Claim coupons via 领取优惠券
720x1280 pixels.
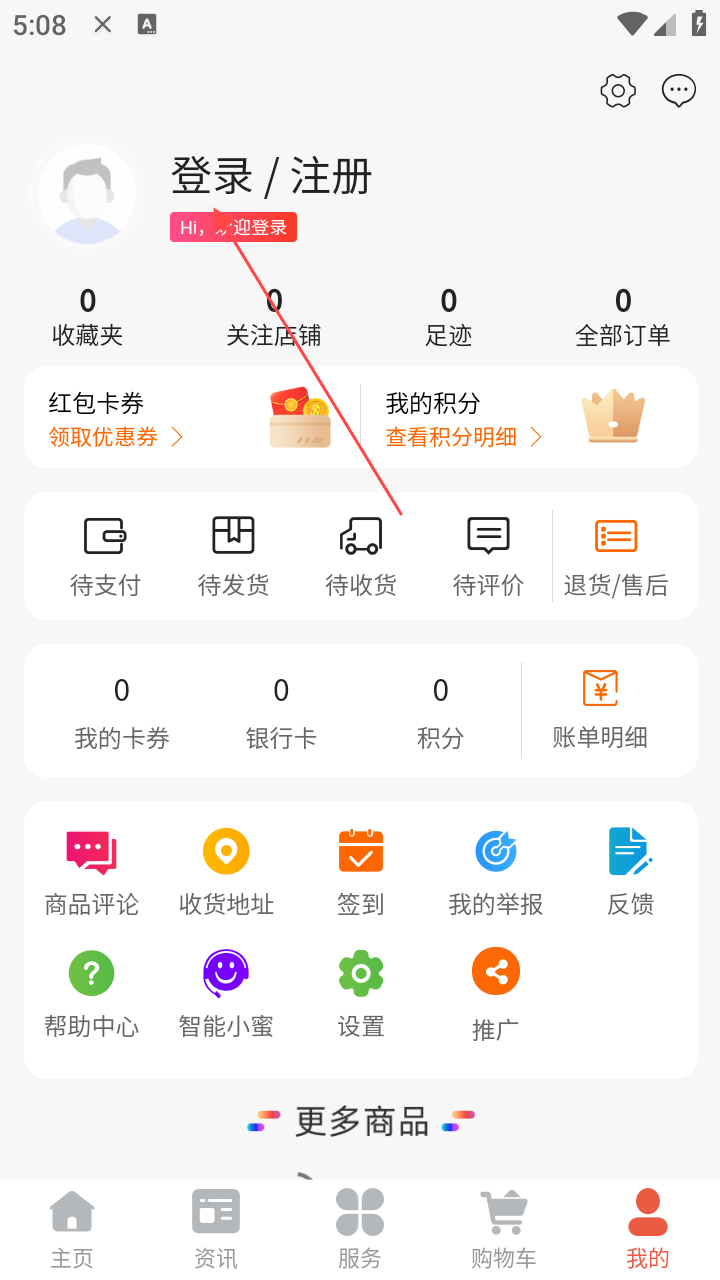click(x=116, y=437)
